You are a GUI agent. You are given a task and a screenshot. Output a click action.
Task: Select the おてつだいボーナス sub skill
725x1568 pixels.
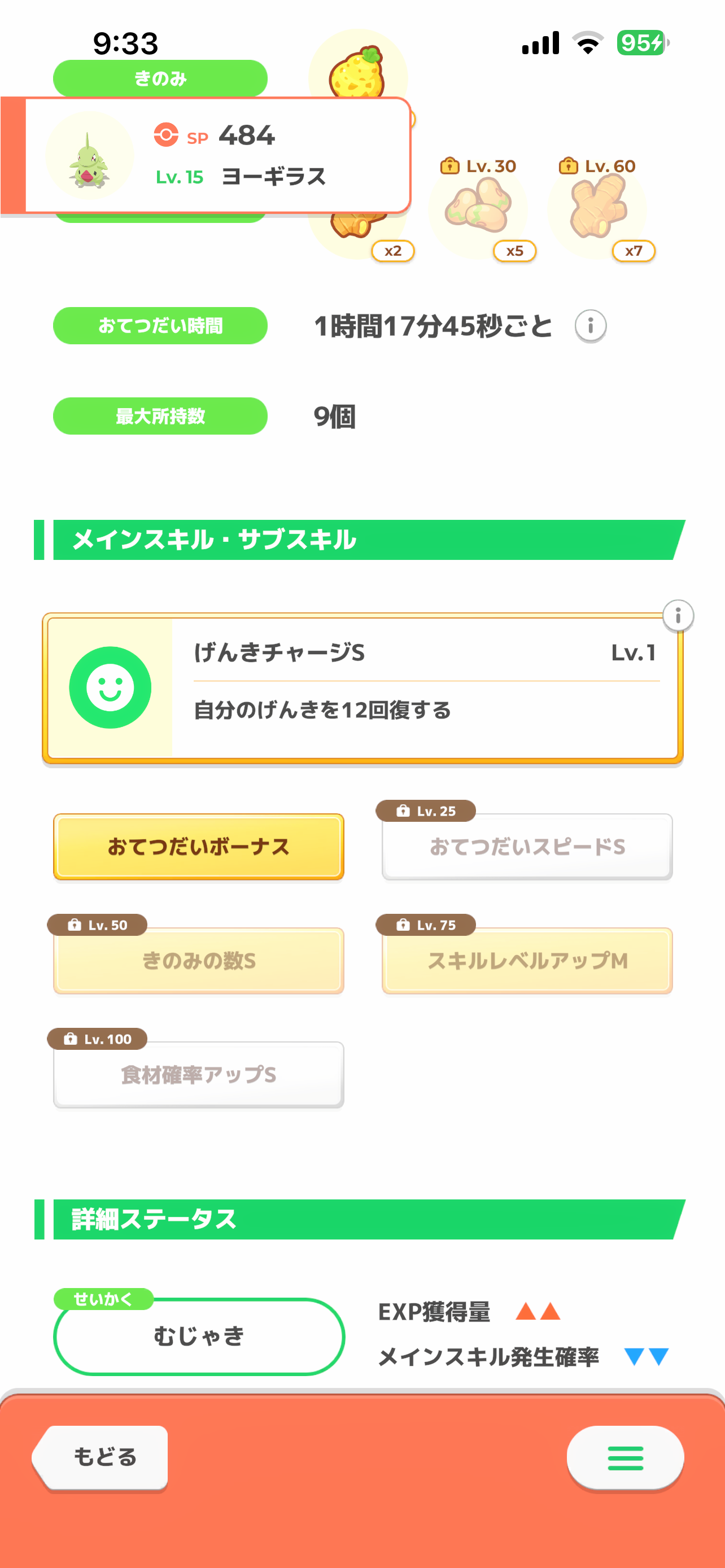pyautogui.click(x=198, y=847)
